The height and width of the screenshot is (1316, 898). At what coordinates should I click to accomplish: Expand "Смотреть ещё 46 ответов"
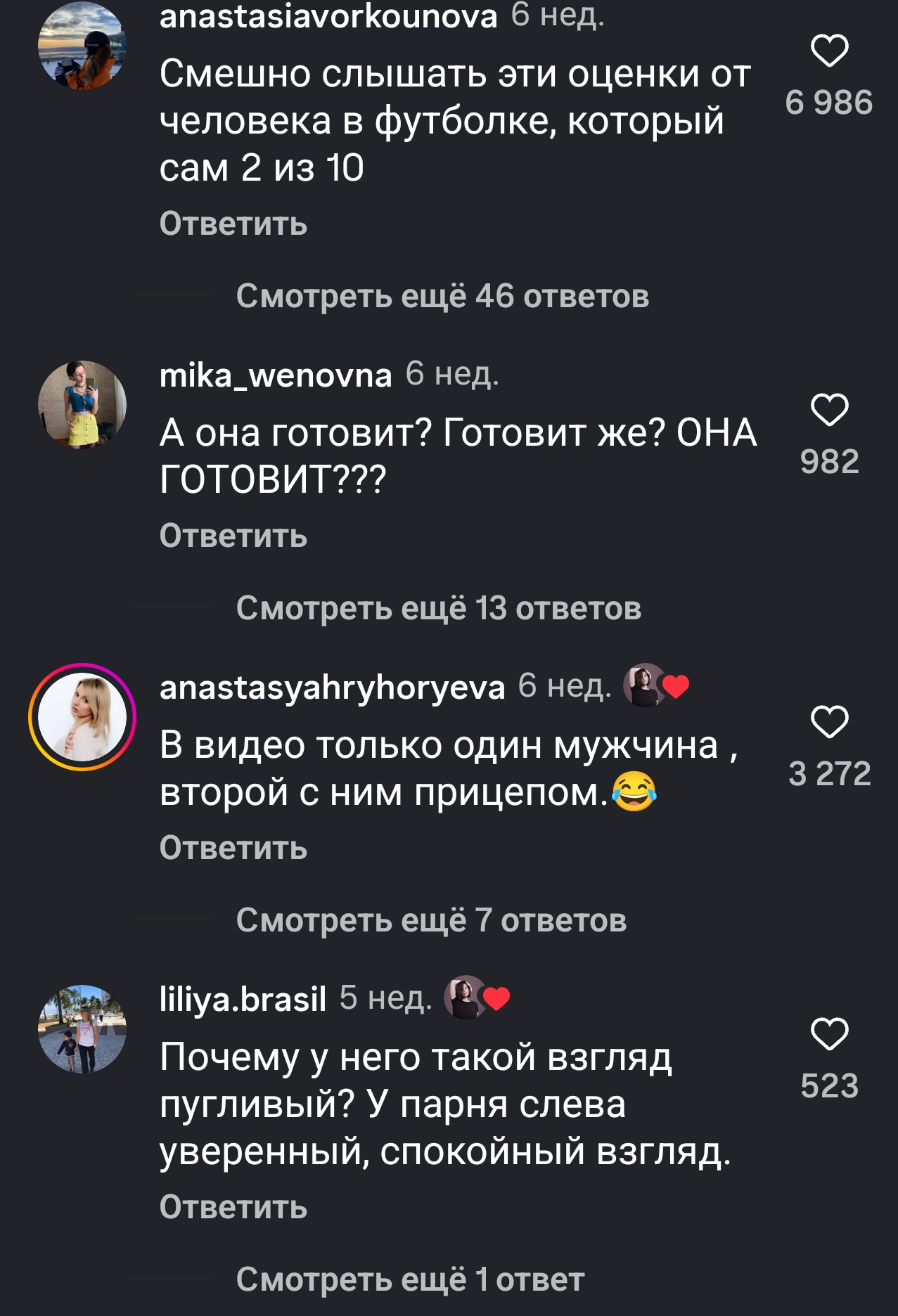442,296
